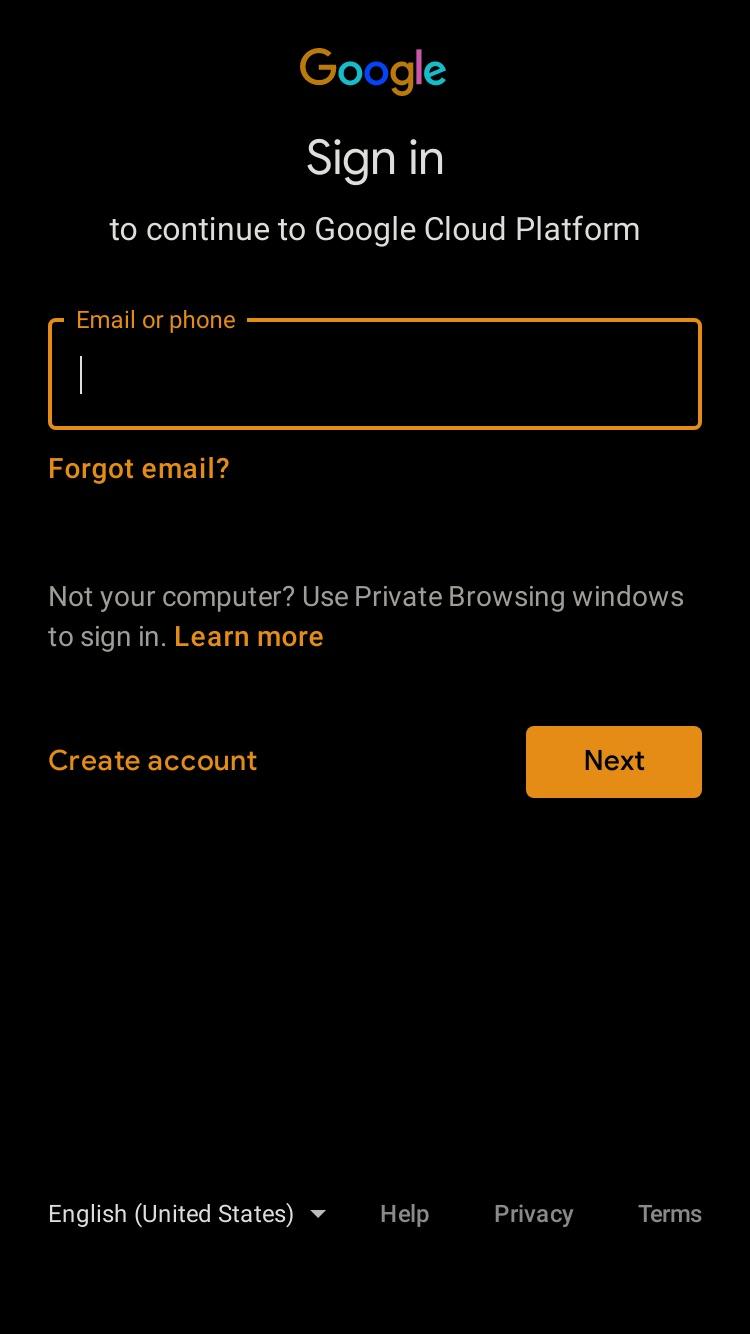Expand the English (United States) language dropdown

[x=187, y=1214]
